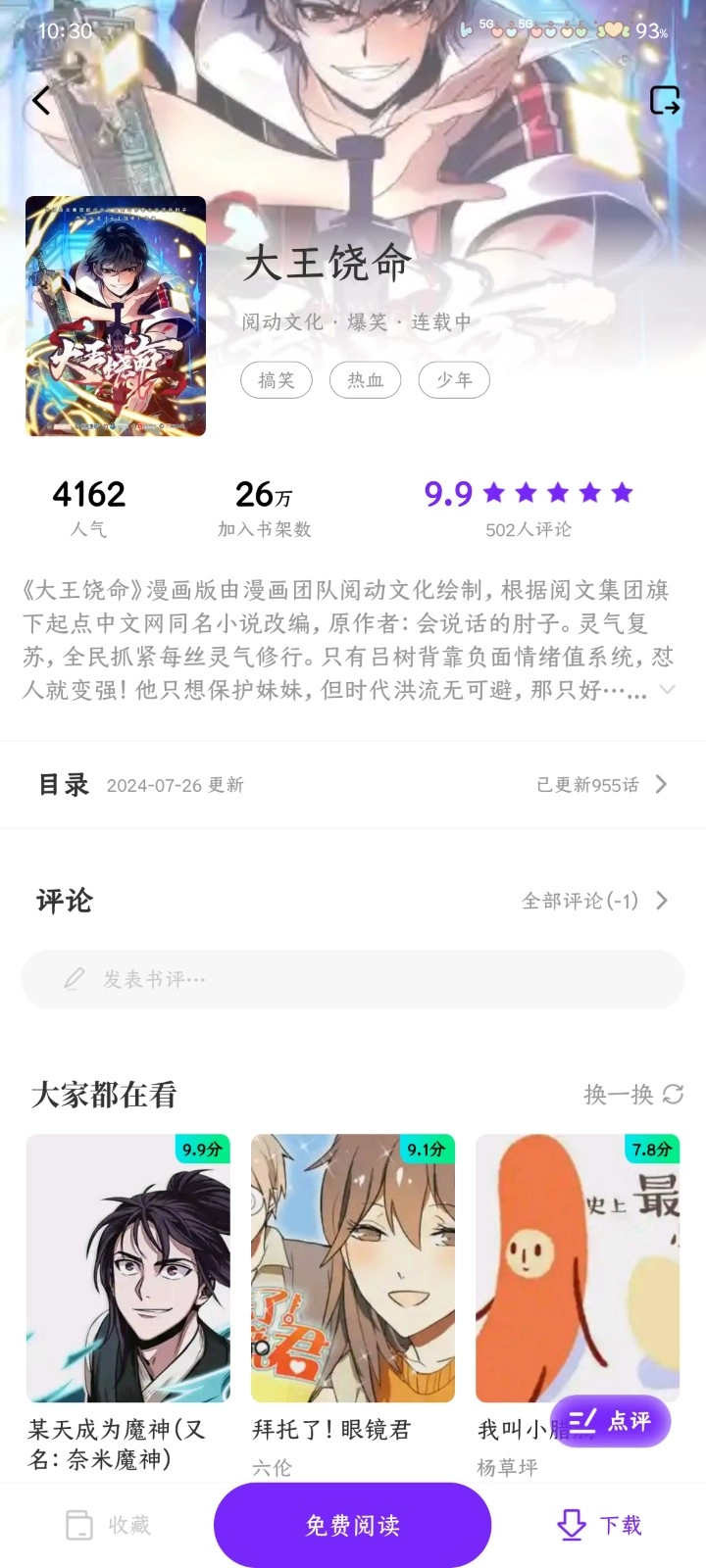Image resolution: width=706 pixels, height=1568 pixels.
Task: Tap the back arrow to leave this page
Action: click(x=41, y=100)
